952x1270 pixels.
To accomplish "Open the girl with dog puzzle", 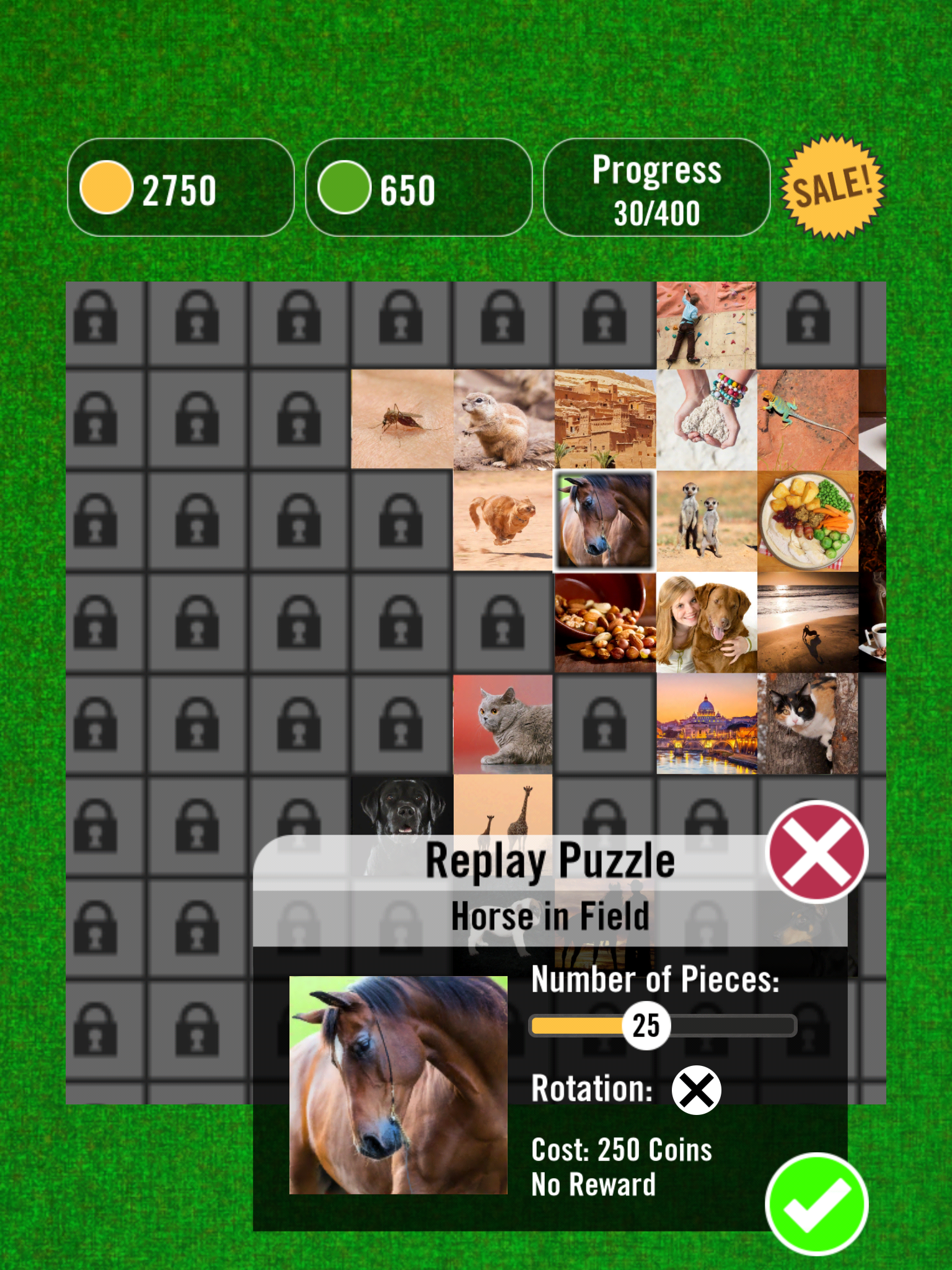I will [707, 623].
